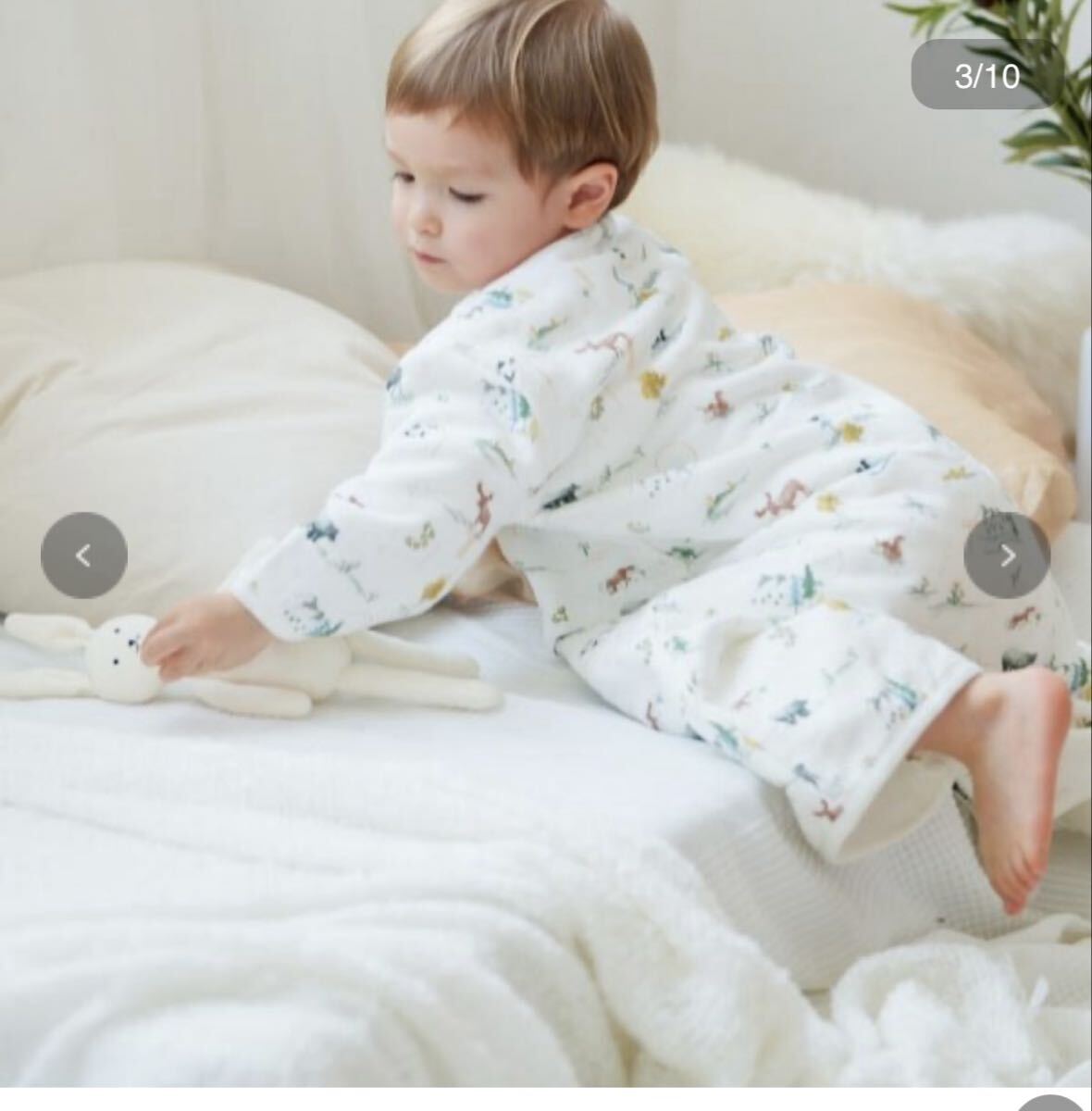Go to the previous product image
The image size is (1092, 1111).
point(83,555)
